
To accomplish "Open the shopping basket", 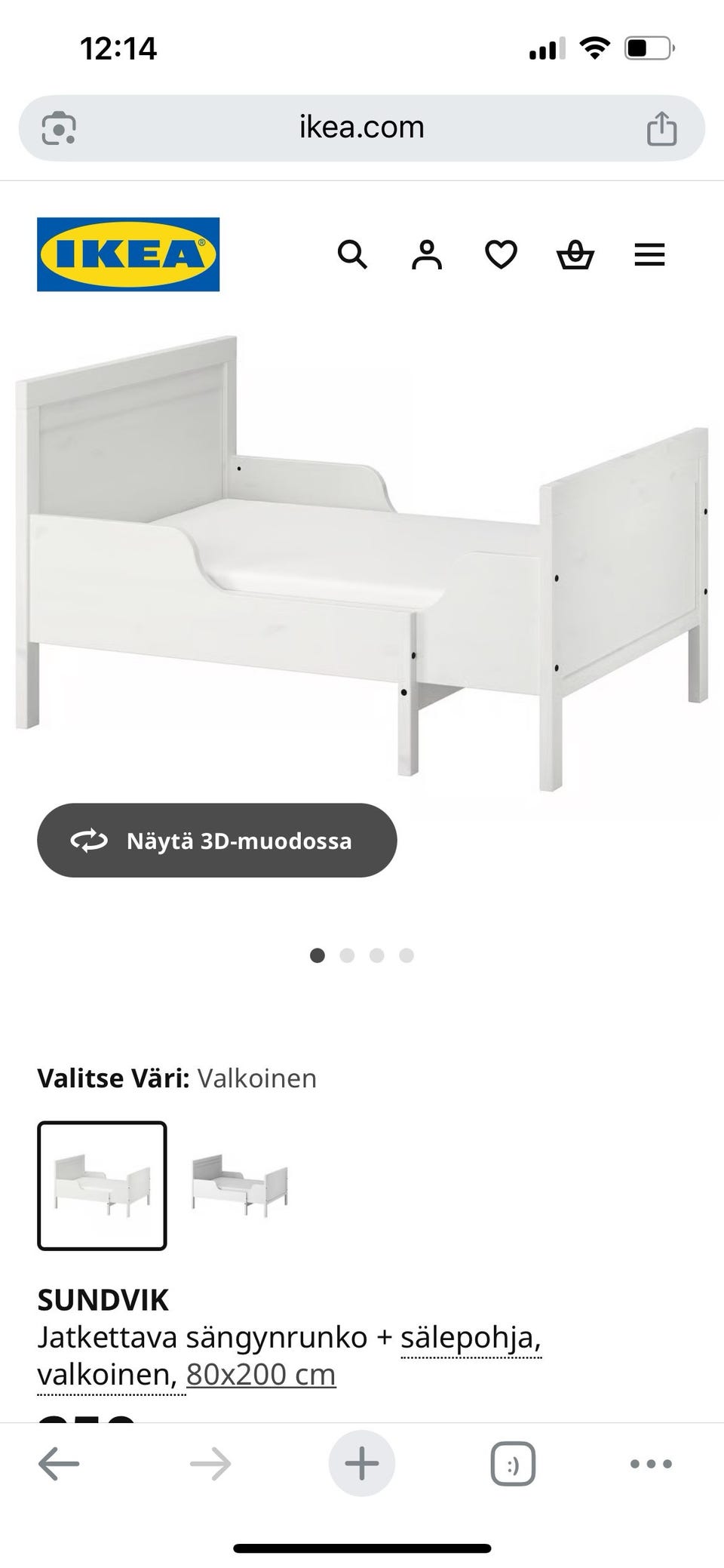I will [x=575, y=255].
